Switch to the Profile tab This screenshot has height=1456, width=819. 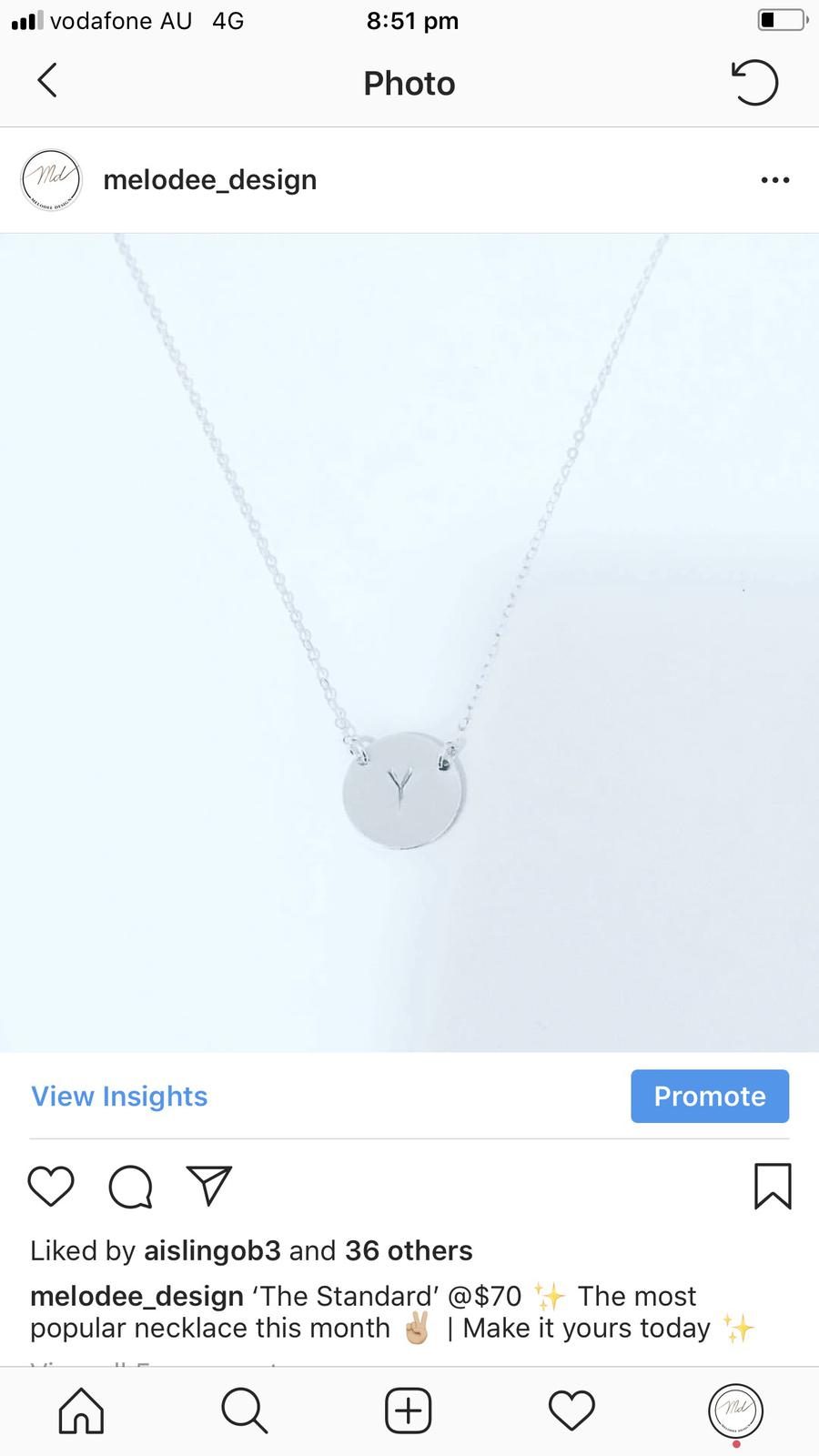pos(735,1411)
